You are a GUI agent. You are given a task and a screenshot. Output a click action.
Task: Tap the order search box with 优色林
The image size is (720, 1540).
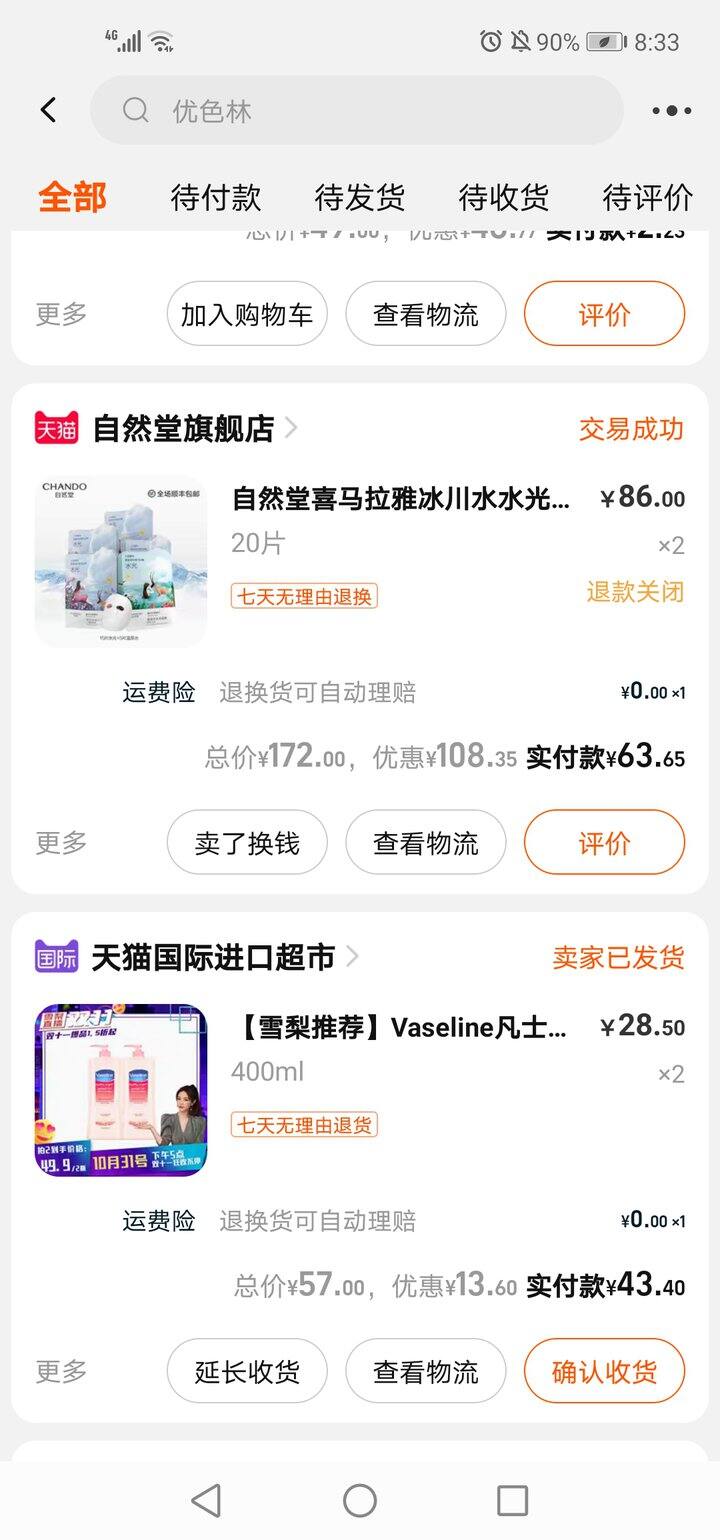(356, 110)
